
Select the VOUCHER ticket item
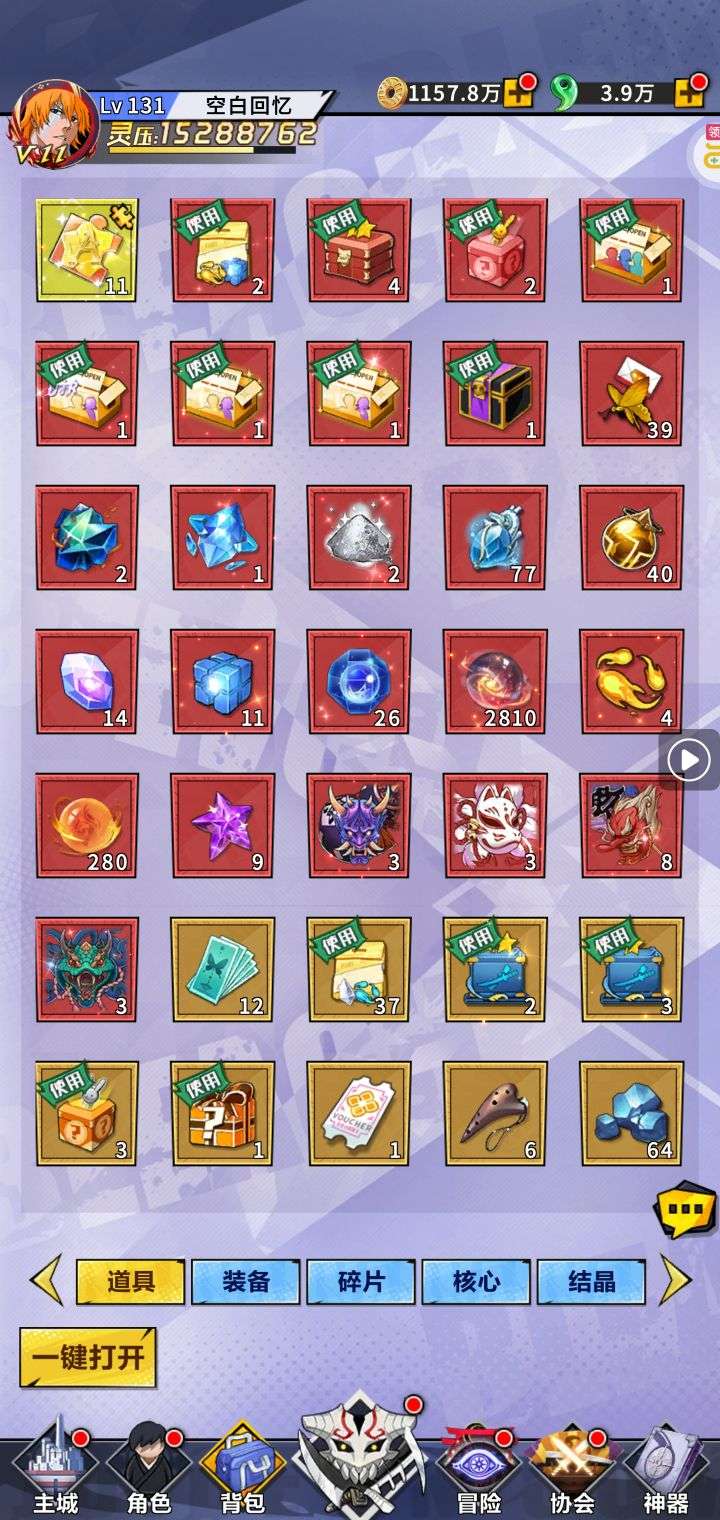click(x=359, y=1113)
